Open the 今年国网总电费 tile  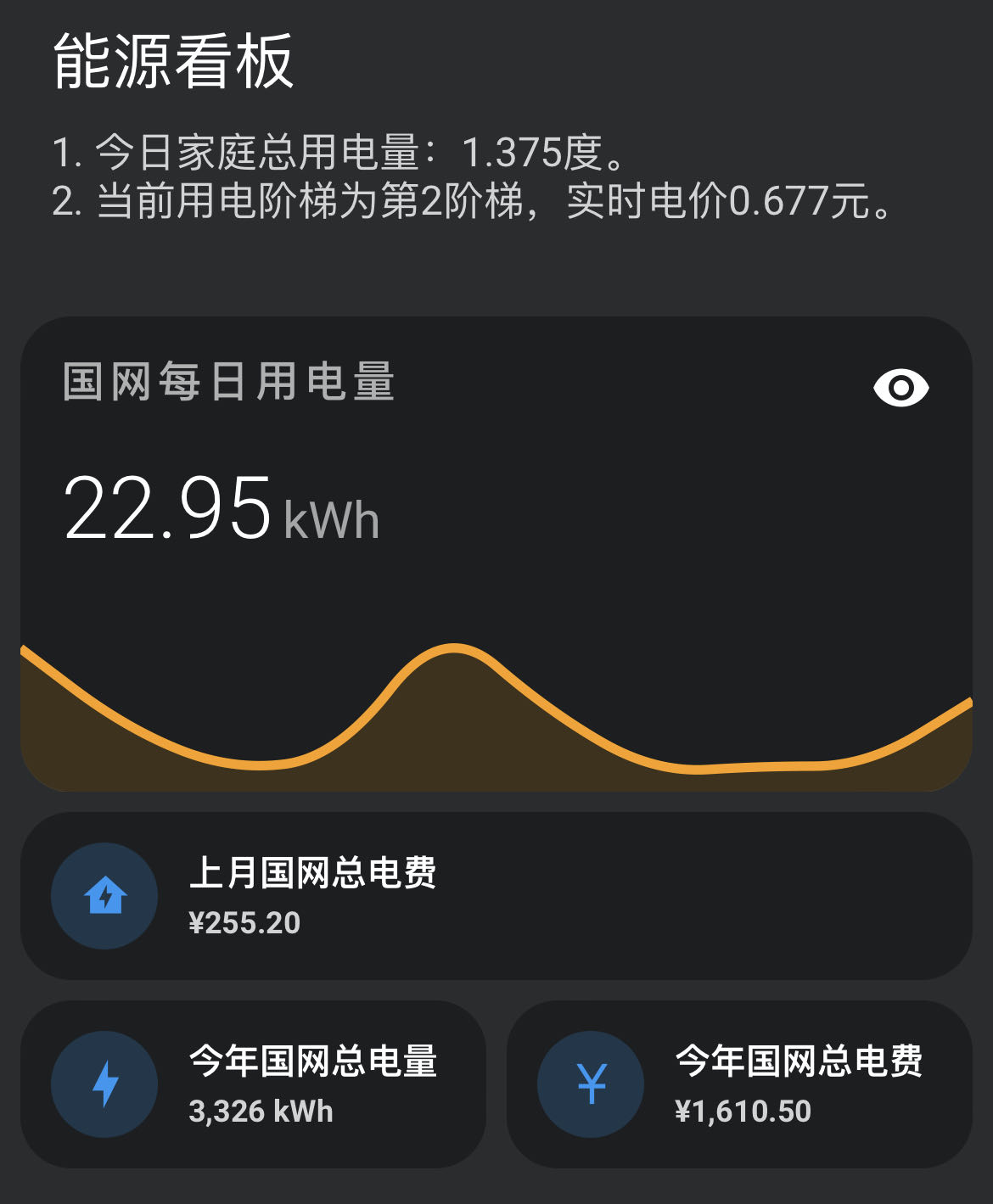(738, 1084)
